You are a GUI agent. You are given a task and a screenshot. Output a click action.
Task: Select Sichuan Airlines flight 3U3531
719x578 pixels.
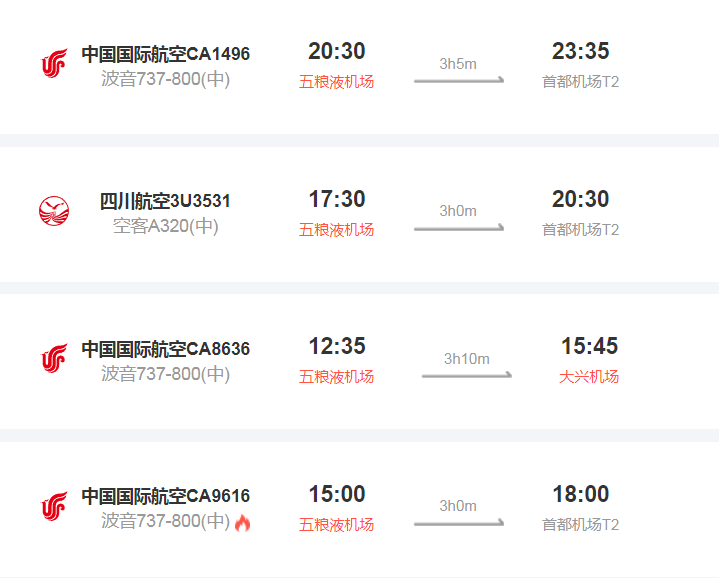(360, 215)
